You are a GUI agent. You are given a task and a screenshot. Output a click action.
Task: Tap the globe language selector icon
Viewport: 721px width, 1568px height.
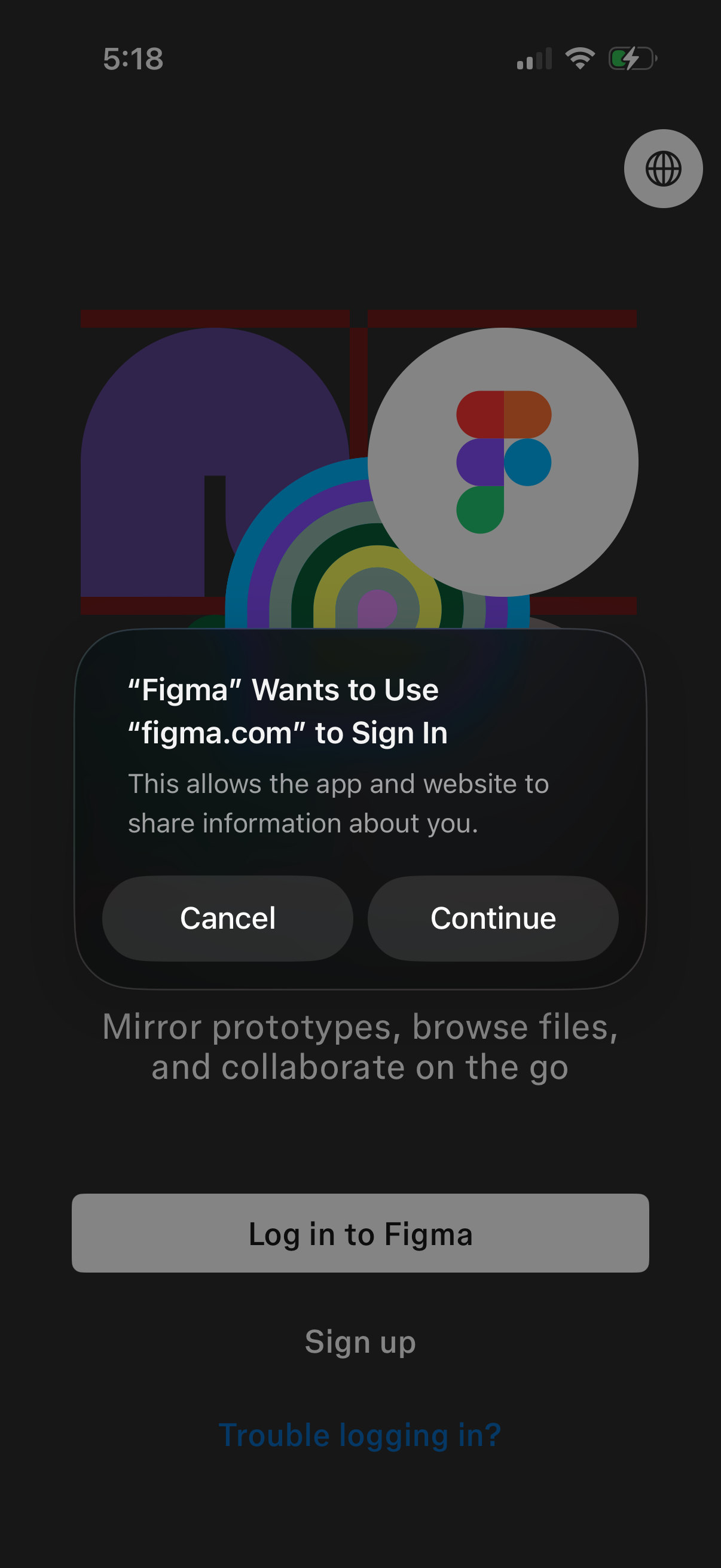[x=662, y=169]
